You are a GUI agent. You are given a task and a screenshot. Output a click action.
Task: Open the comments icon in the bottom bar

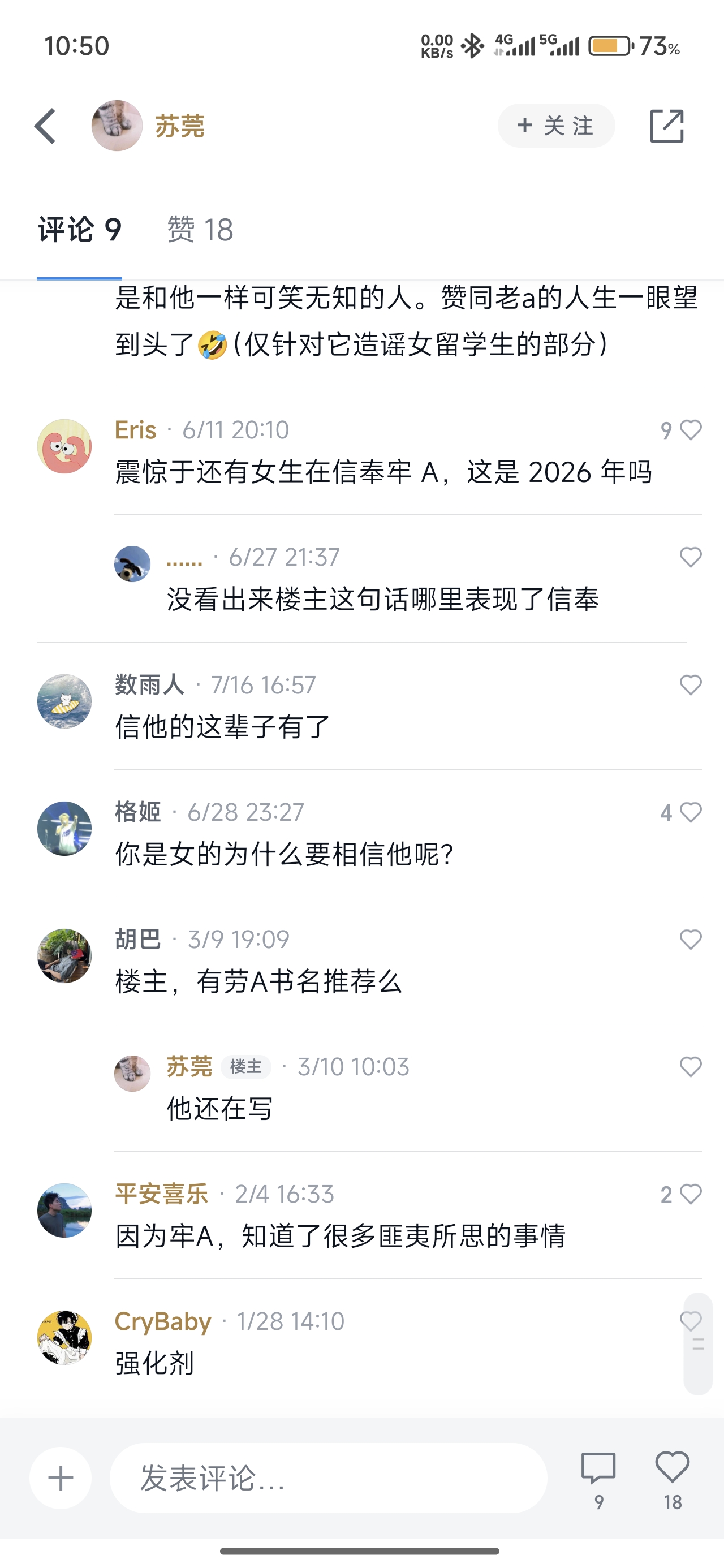(598, 1480)
